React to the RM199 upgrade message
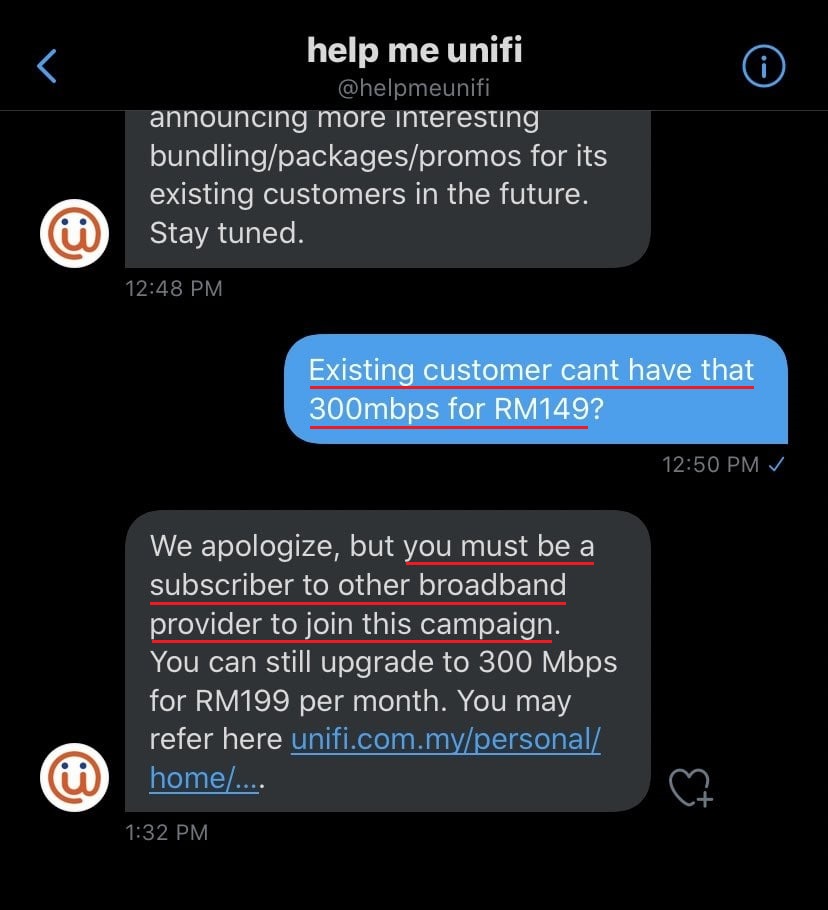 click(x=690, y=788)
